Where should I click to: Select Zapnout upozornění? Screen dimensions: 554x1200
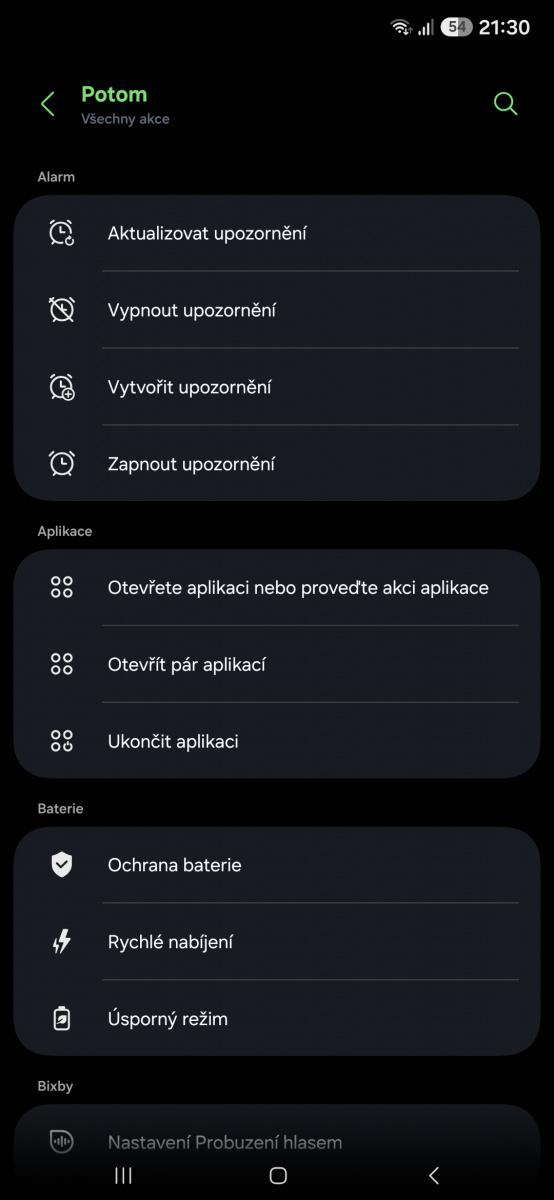point(277,464)
